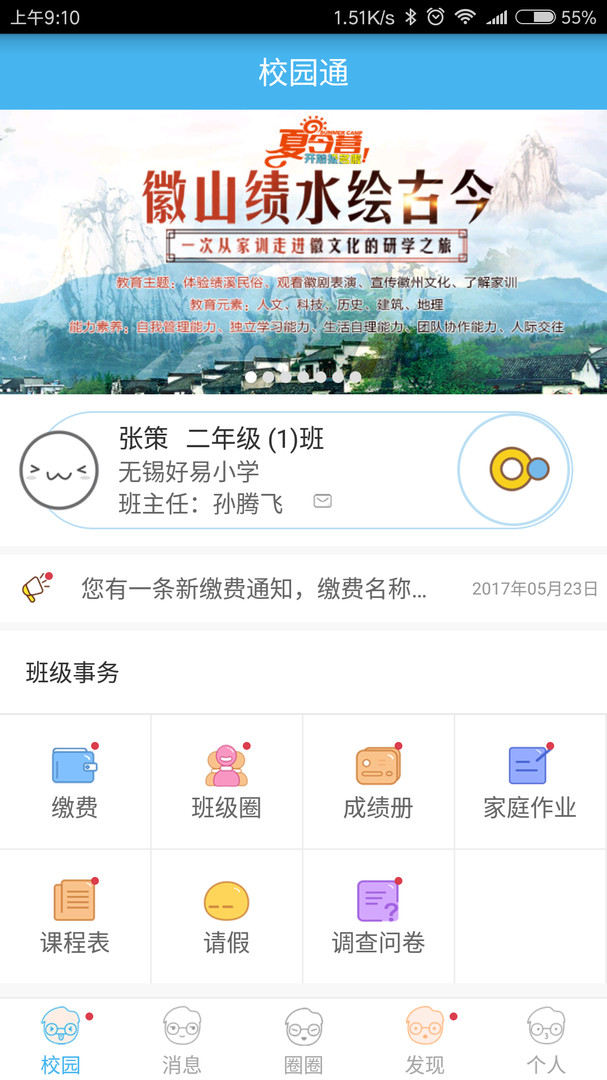Check 家庭作业 homework
This screenshot has height=1080, width=607.
click(x=530, y=781)
